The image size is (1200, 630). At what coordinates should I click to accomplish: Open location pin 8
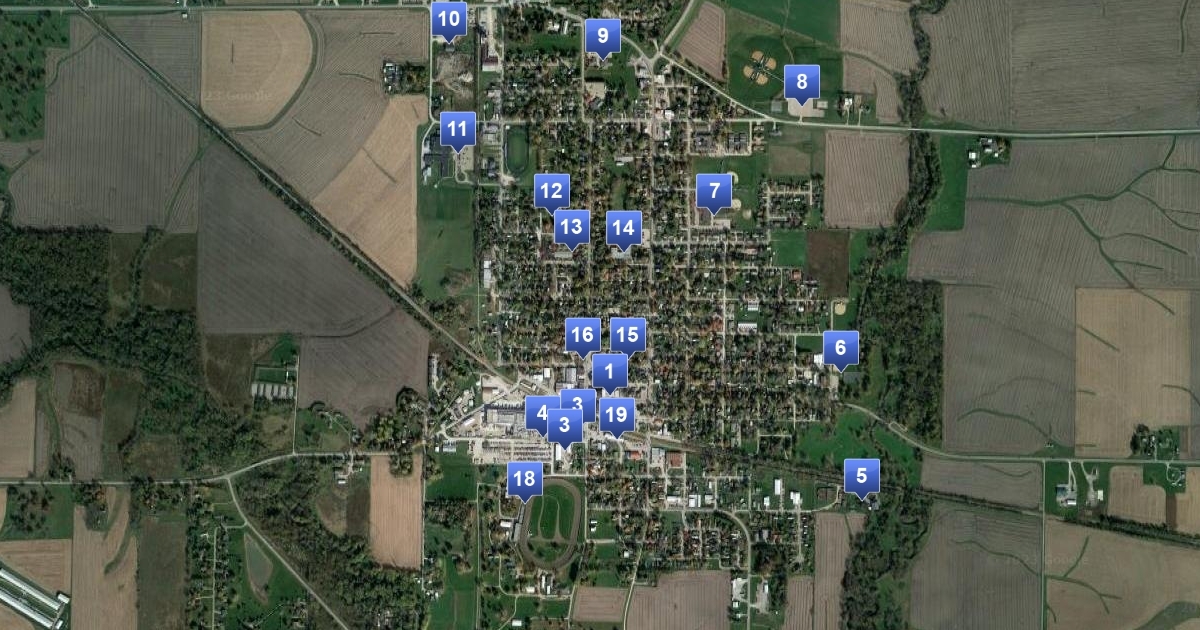(802, 82)
